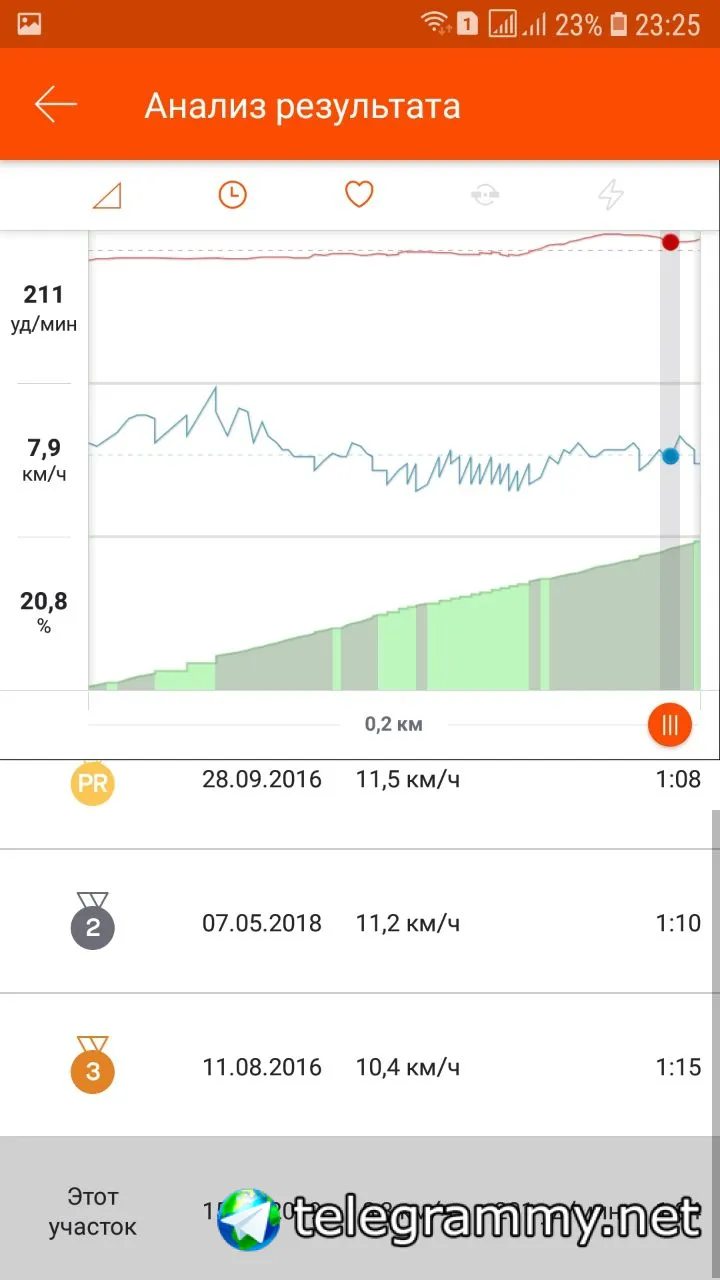The height and width of the screenshot is (1280, 720).
Task: Toggle the cadence graph icon
Action: (x=485, y=195)
